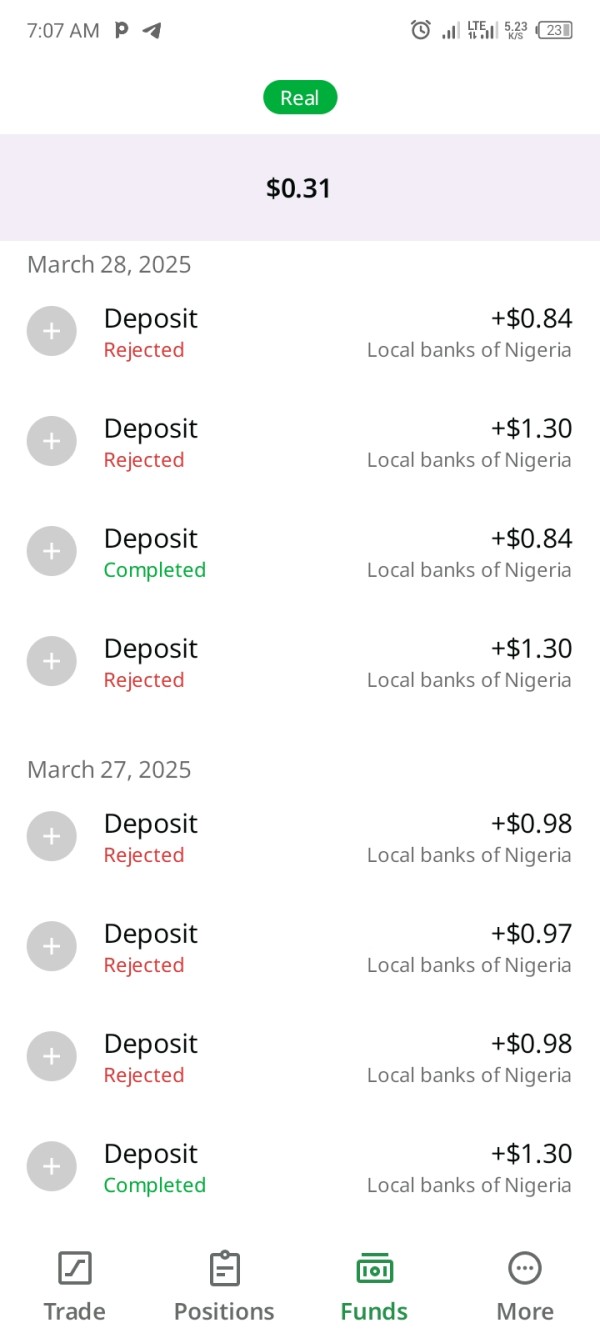Image resolution: width=600 pixels, height=1343 pixels.
Task: Select the Funds tab
Action: [x=374, y=1286]
